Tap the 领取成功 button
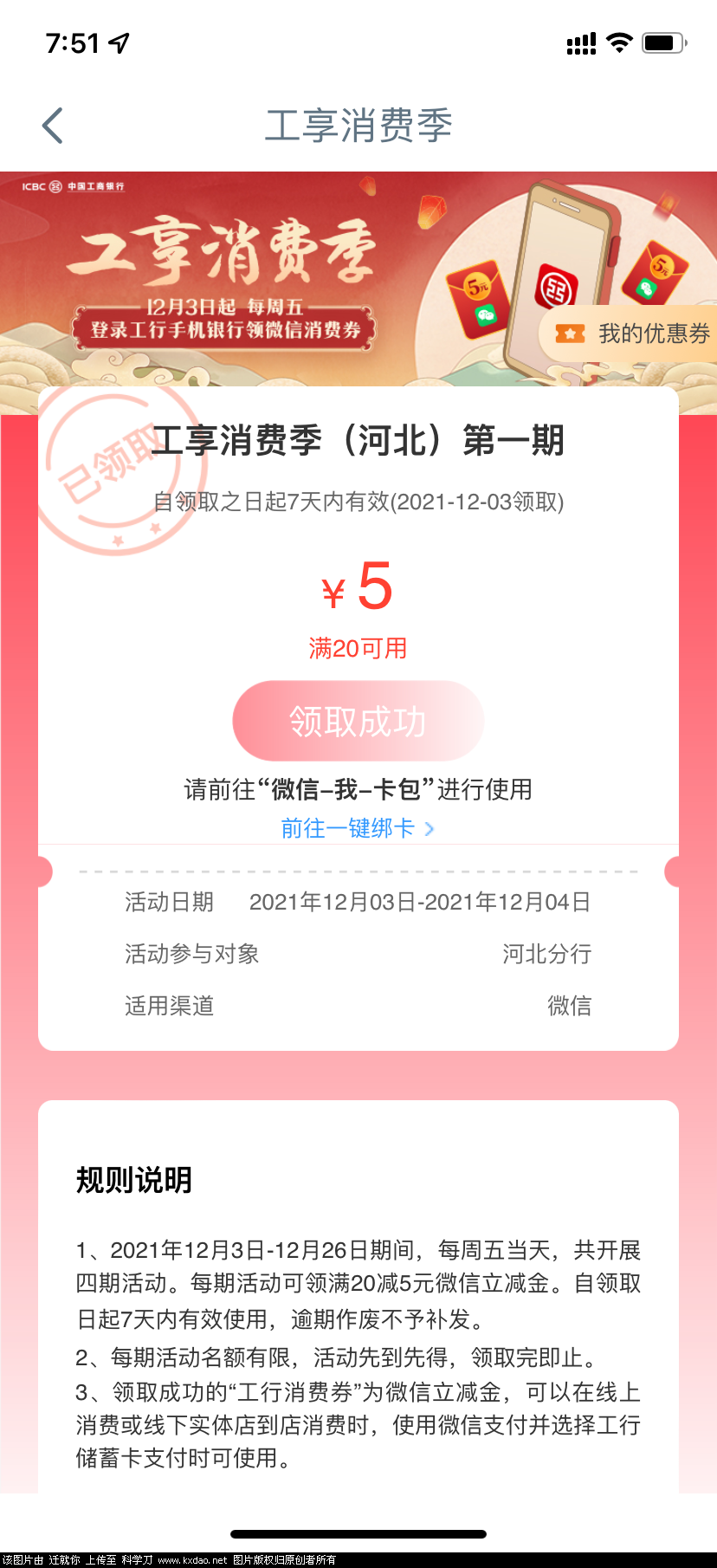The height and width of the screenshot is (1568, 717). pyautogui.click(x=358, y=721)
